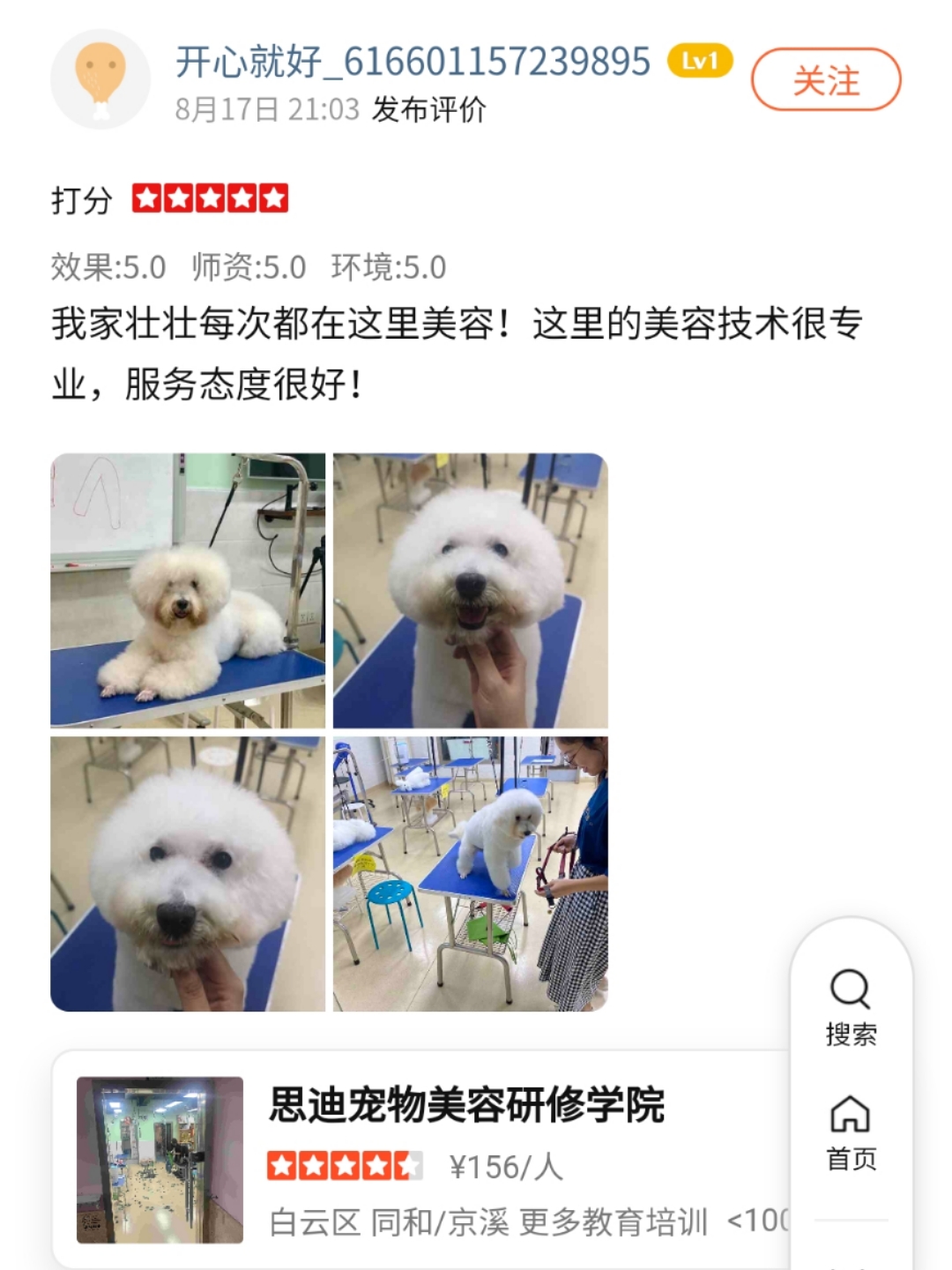Follow user 开心就好 via 关注 button

coord(825,80)
